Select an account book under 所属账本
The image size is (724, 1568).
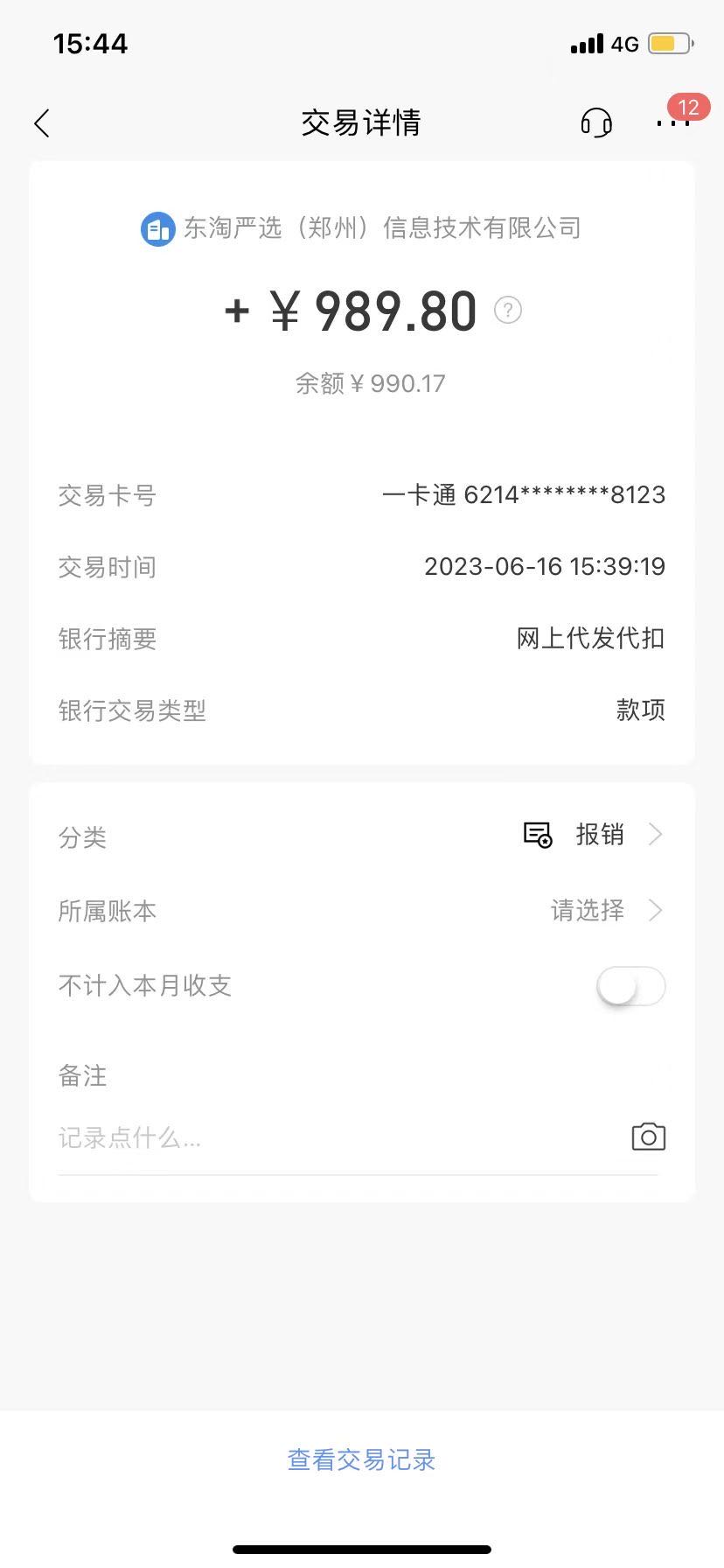(603, 911)
